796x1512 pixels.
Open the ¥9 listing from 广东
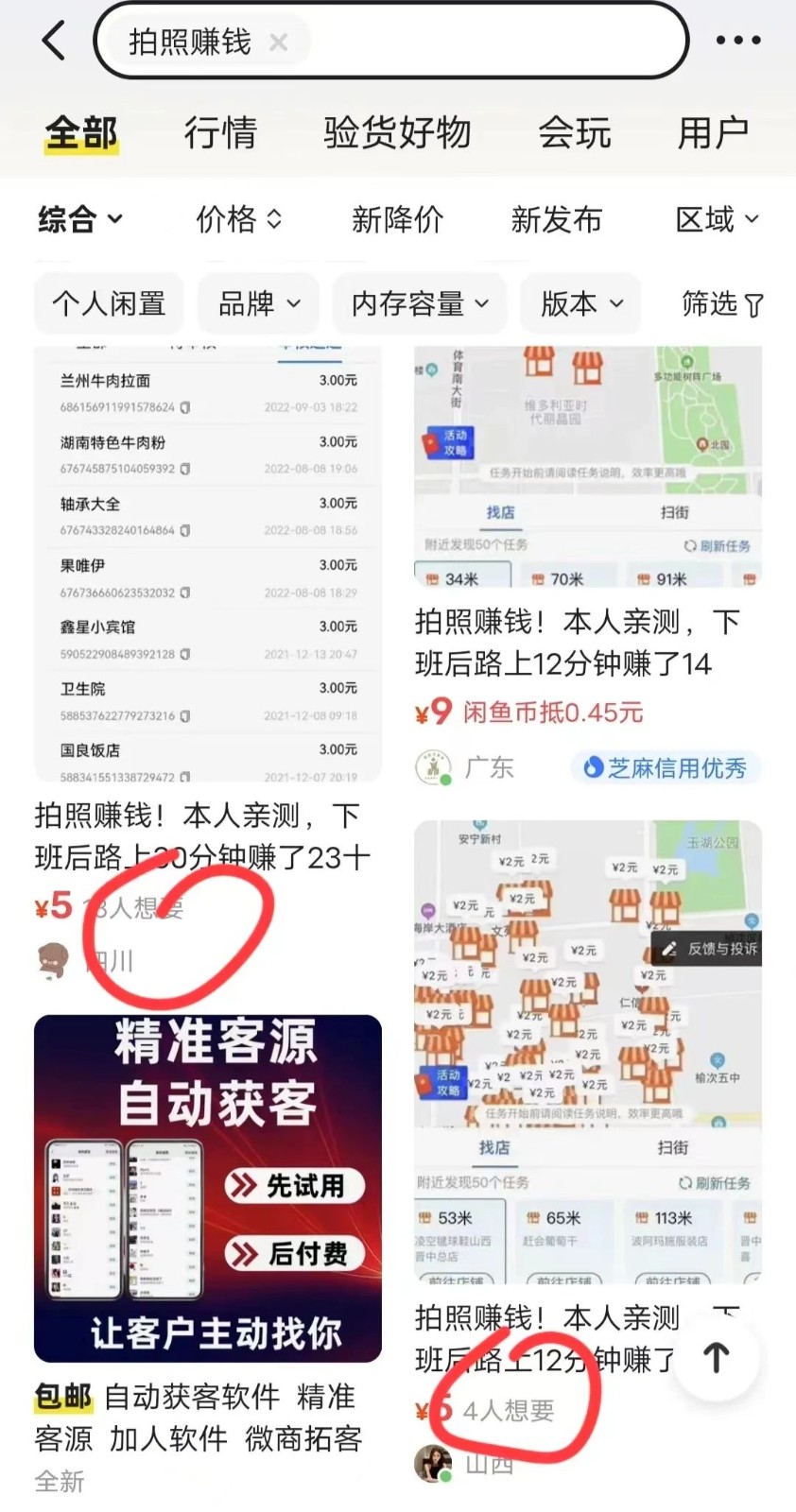coord(587,643)
